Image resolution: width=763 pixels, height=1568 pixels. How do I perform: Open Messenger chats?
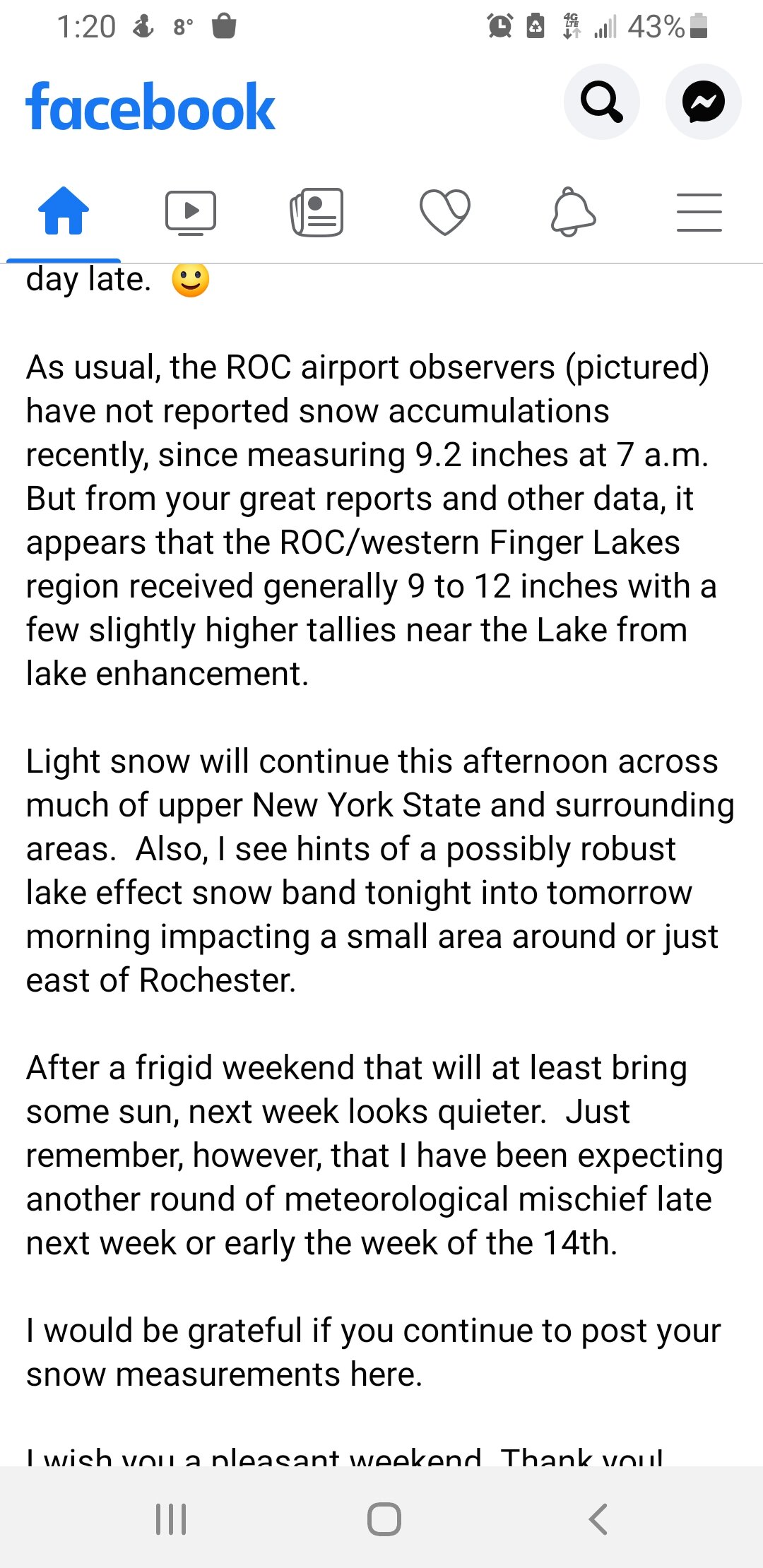pyautogui.click(x=704, y=102)
